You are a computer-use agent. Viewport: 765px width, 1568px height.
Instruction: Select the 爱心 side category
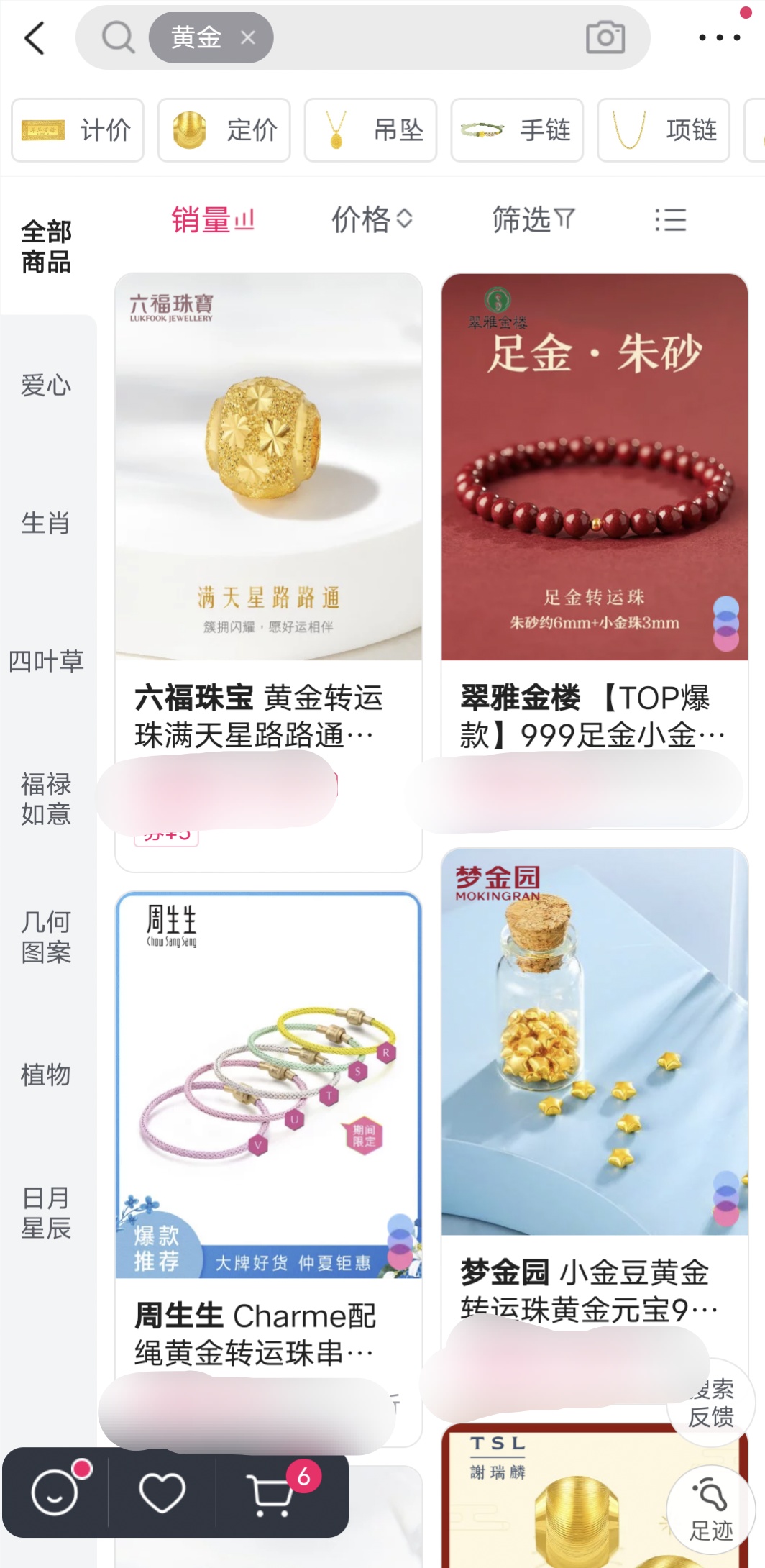46,386
